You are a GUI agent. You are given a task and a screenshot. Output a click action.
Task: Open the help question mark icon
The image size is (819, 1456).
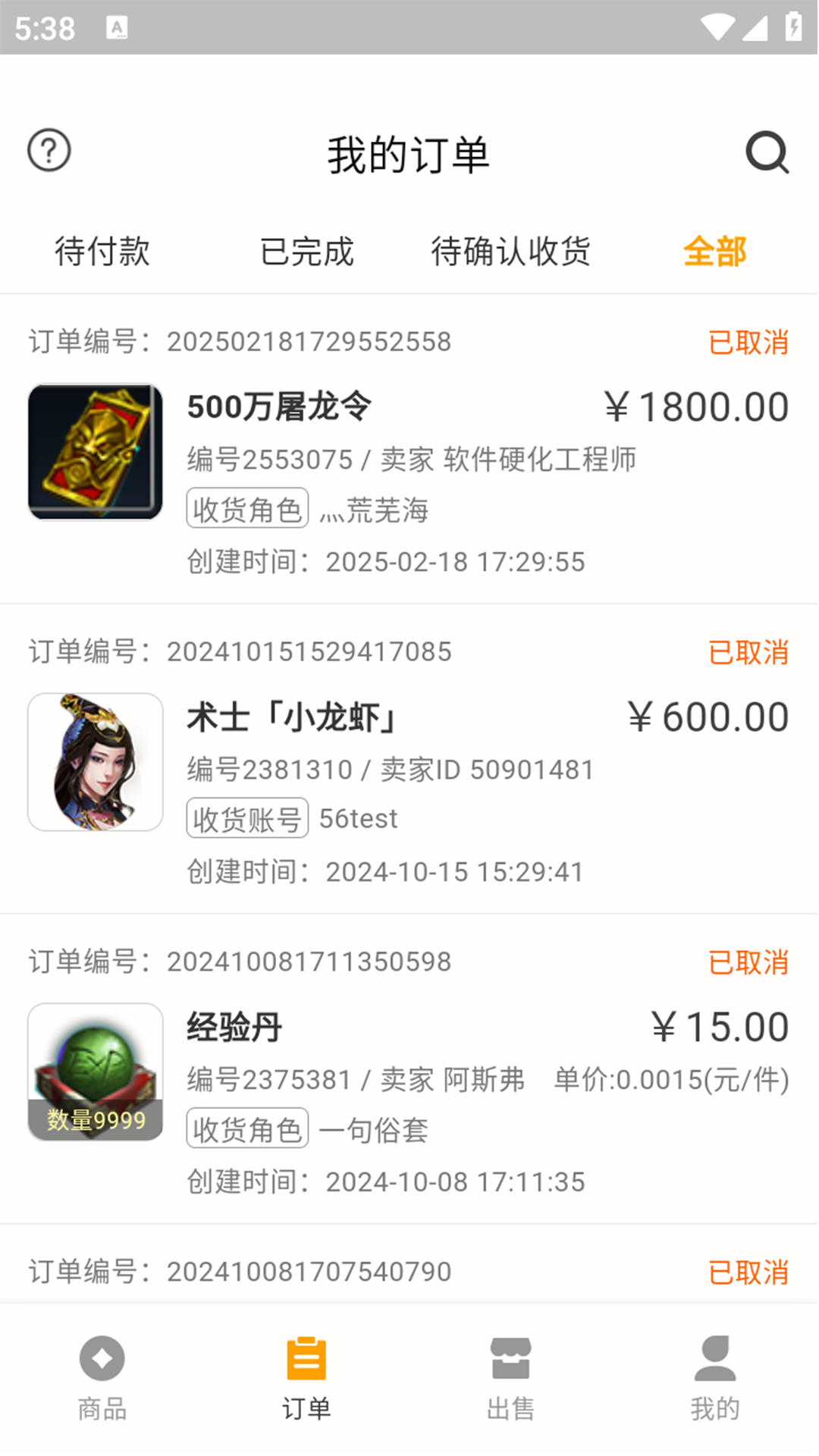click(48, 151)
